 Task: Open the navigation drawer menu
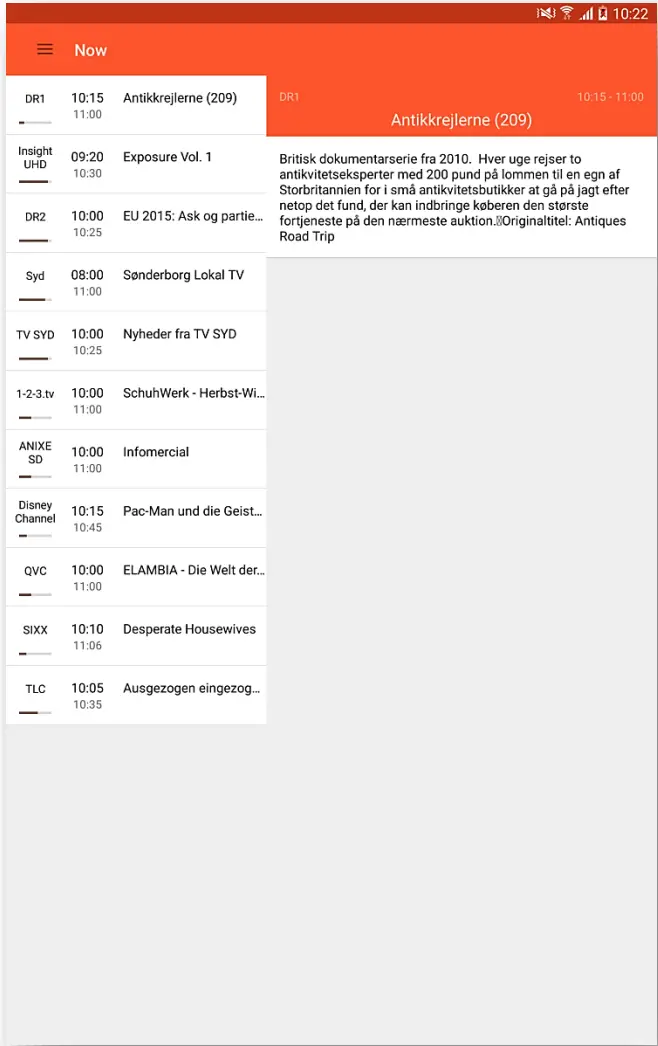45,50
